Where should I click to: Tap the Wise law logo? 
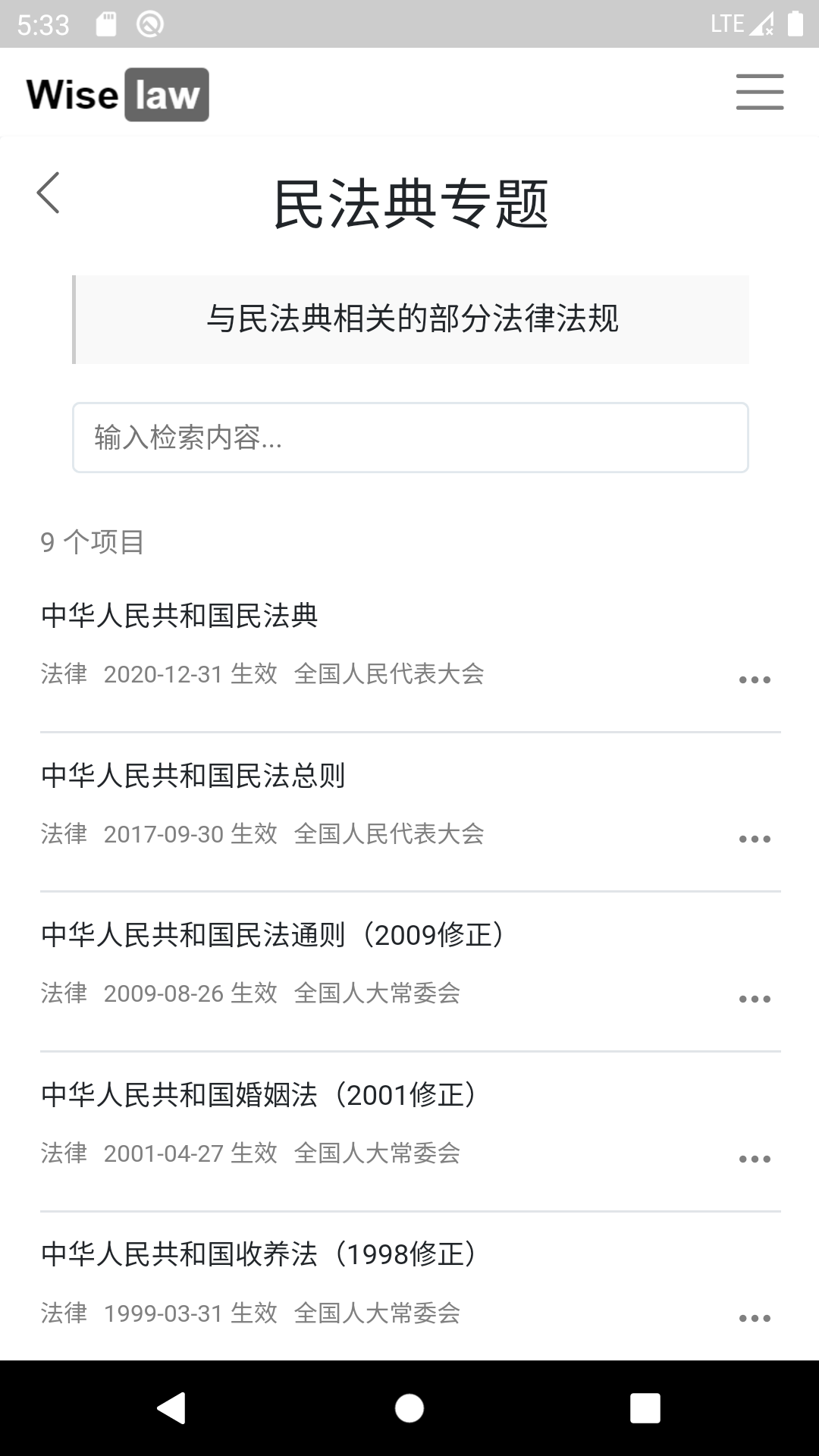pos(118,95)
